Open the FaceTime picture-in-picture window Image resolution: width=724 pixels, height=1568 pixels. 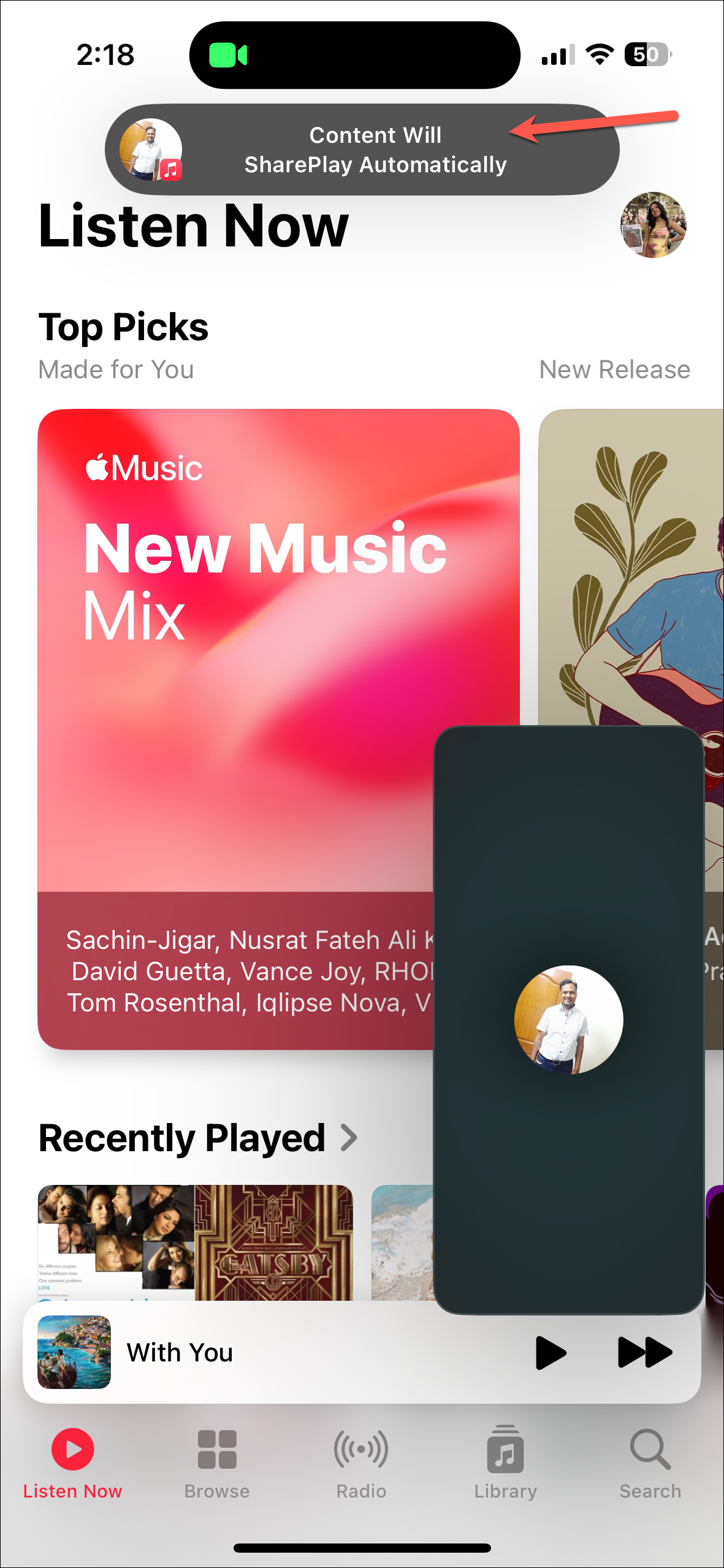568,1019
